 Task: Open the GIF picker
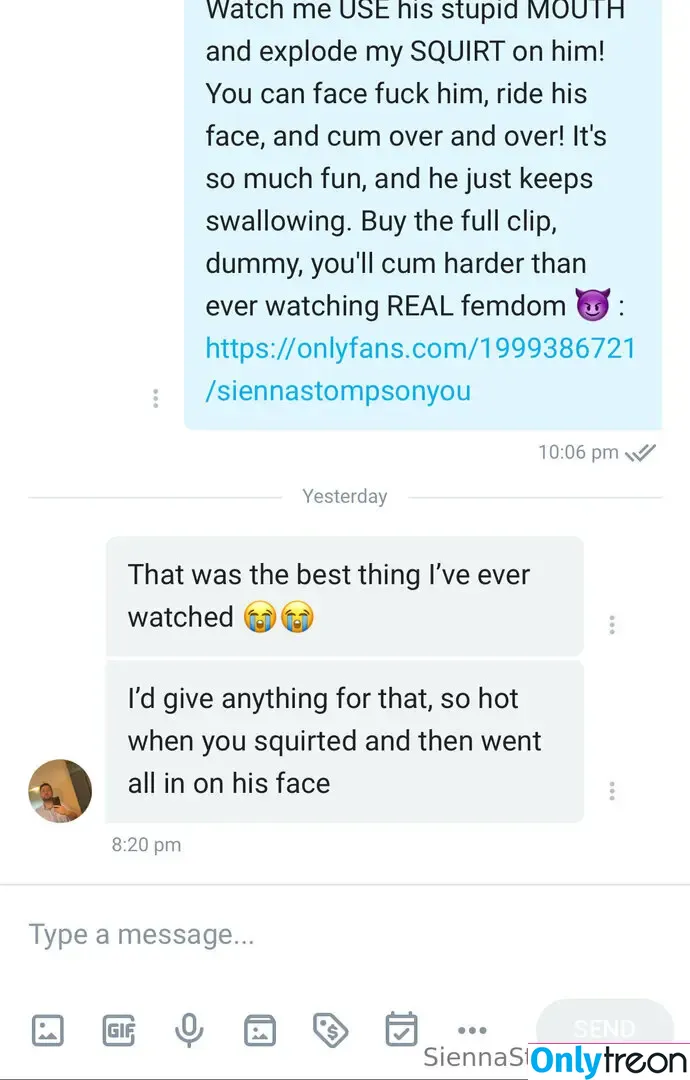point(119,1029)
